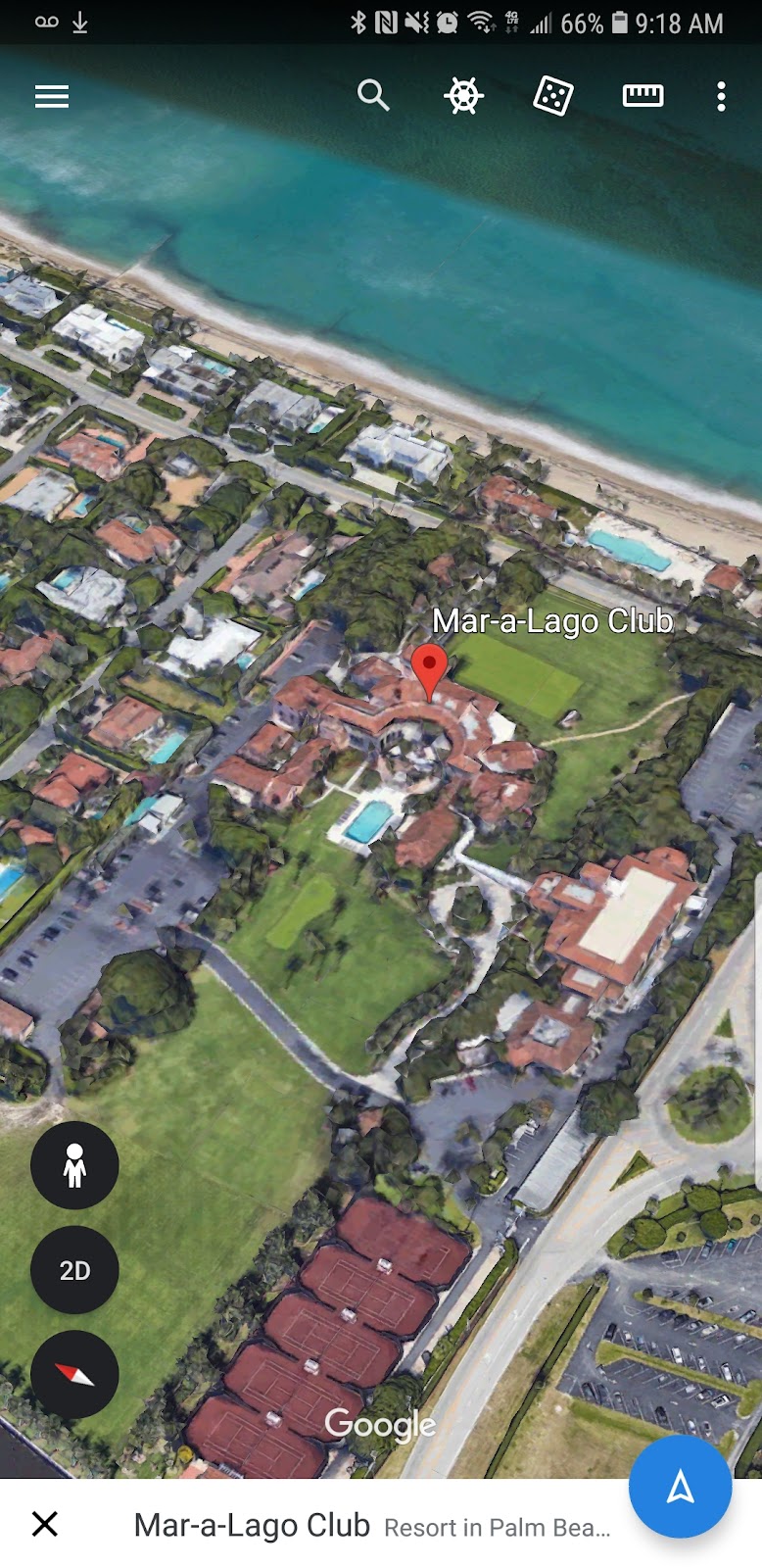Switch to 2D view

click(x=74, y=1270)
